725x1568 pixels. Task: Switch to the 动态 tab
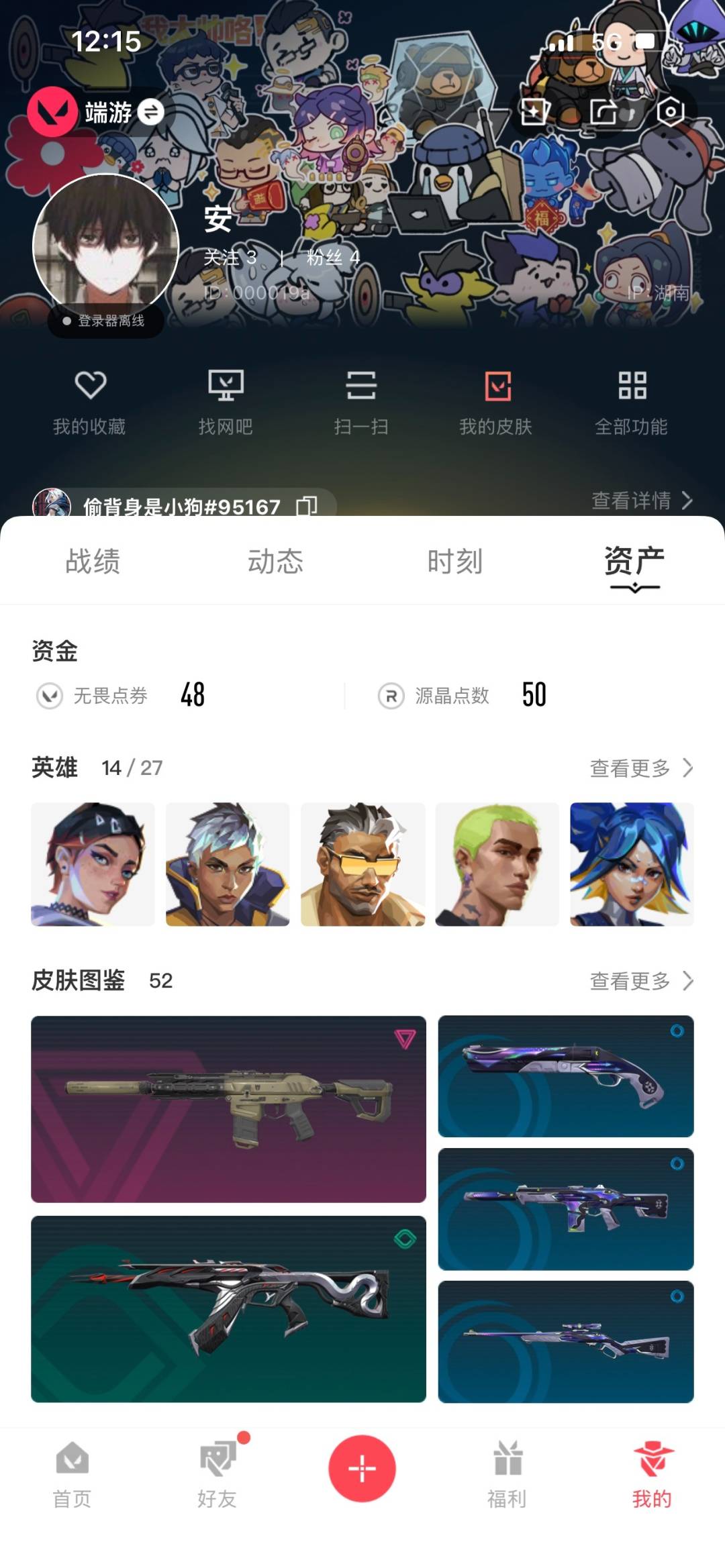tap(275, 561)
